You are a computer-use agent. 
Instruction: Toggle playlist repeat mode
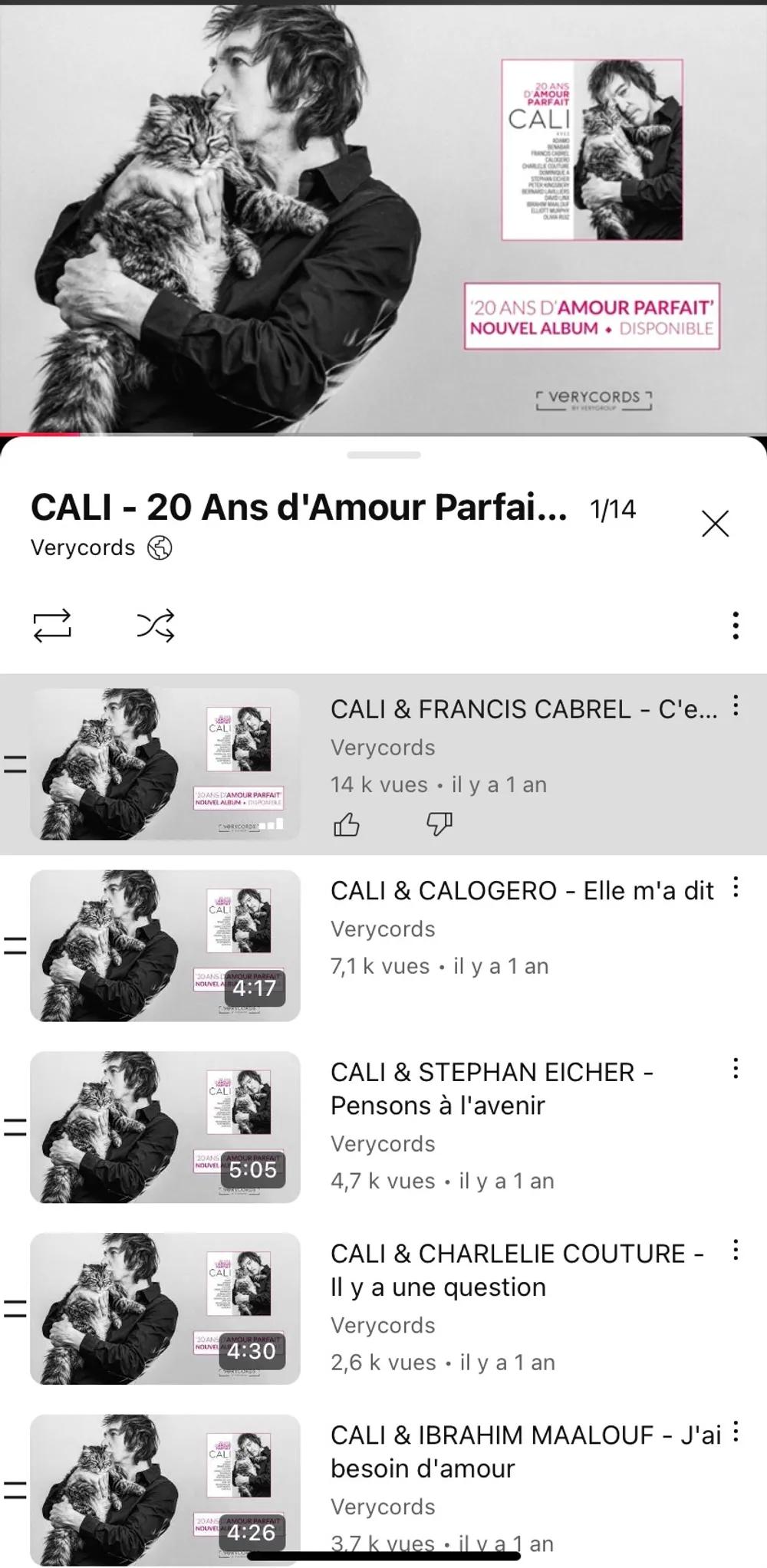click(52, 625)
